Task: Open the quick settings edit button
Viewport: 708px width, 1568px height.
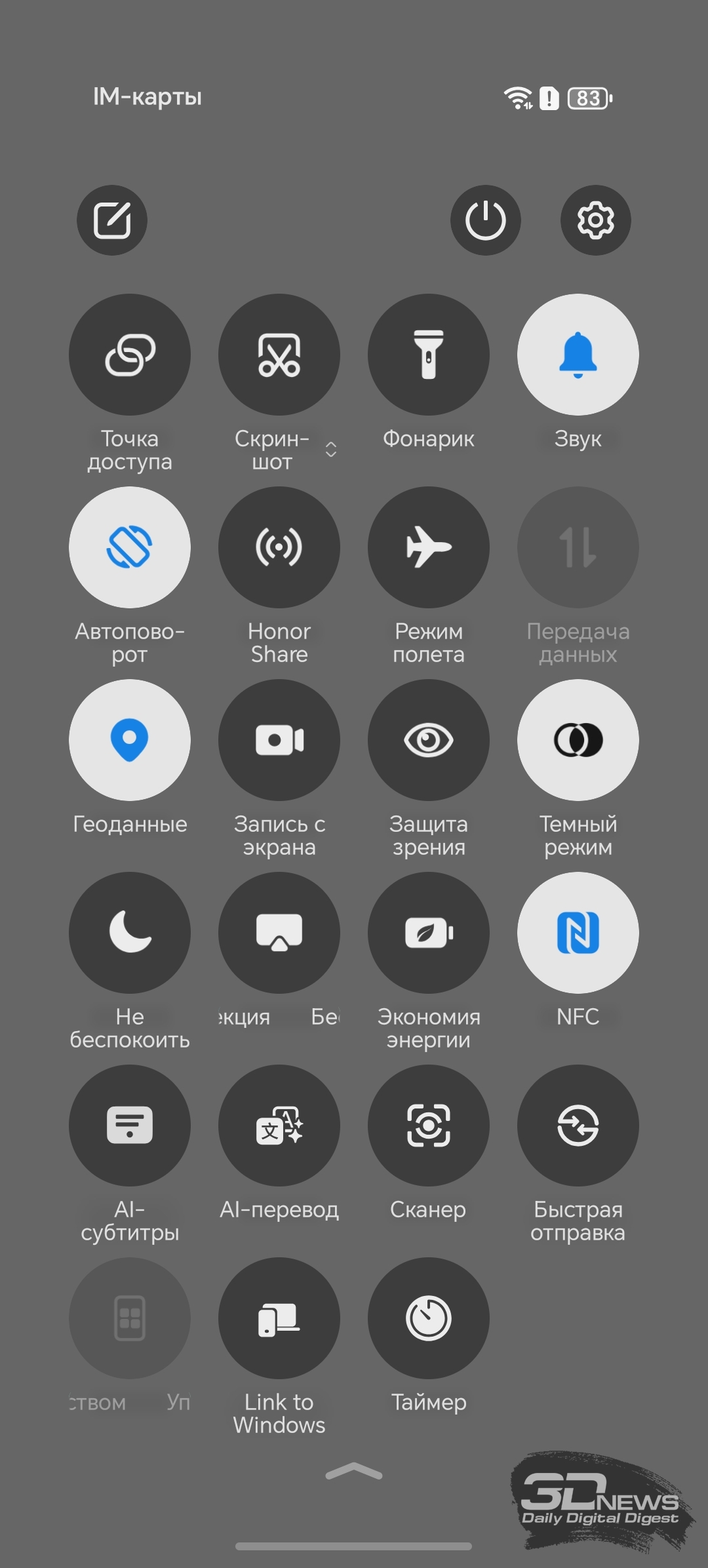Action: point(112,220)
